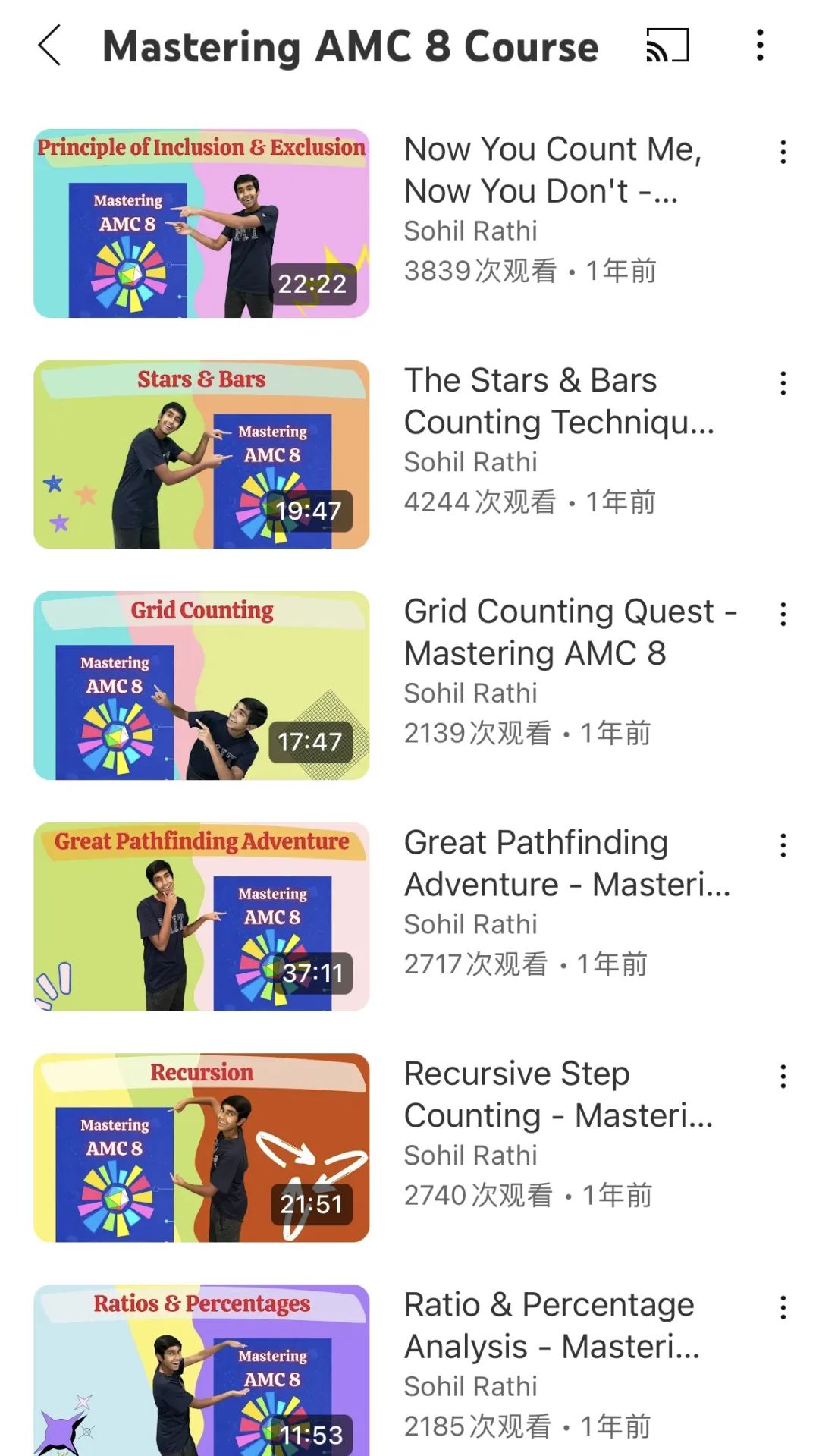The image size is (819, 1456).
Task: Open Ratio & Percentage Analysis video
Action: 201,1370
